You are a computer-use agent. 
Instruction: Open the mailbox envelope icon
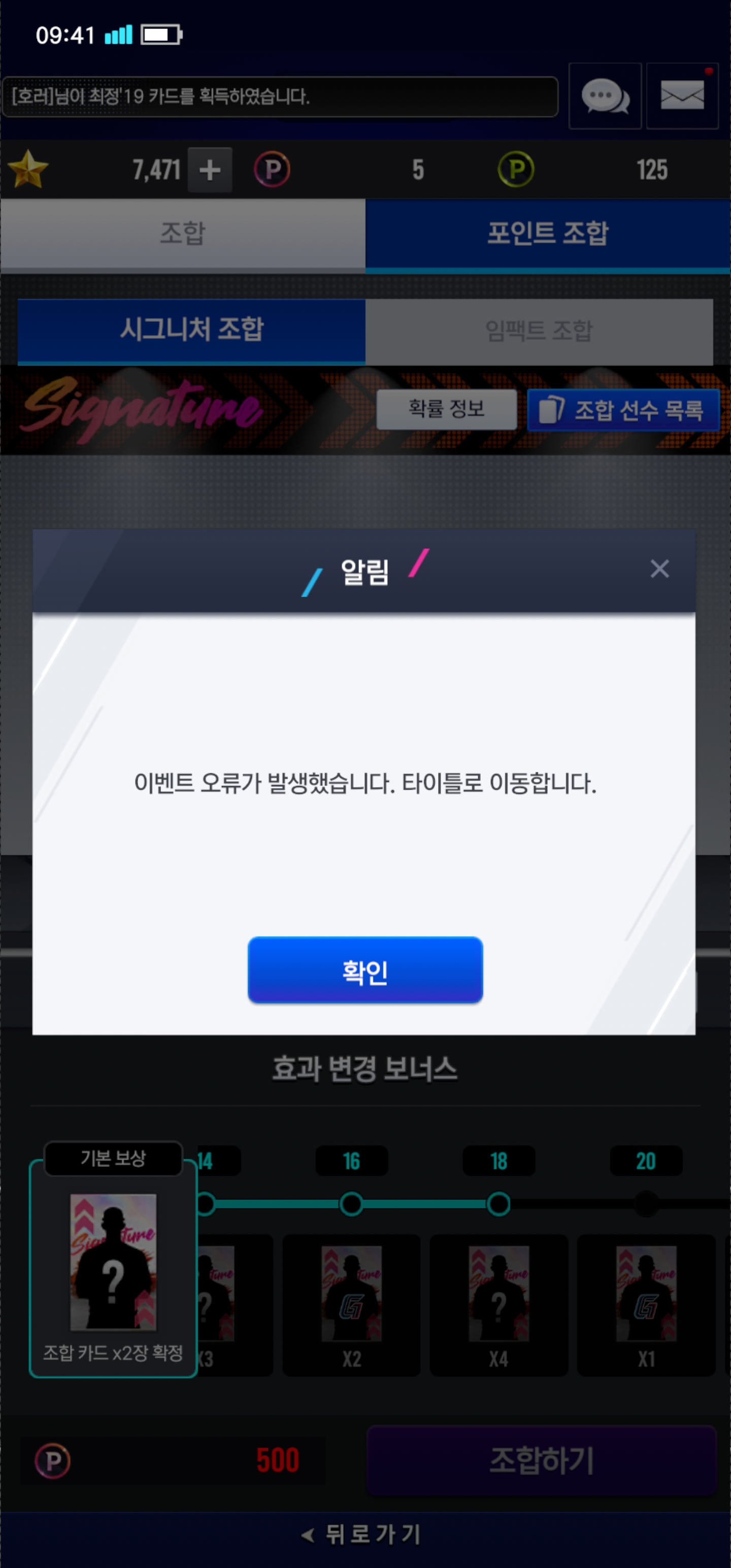click(x=682, y=96)
